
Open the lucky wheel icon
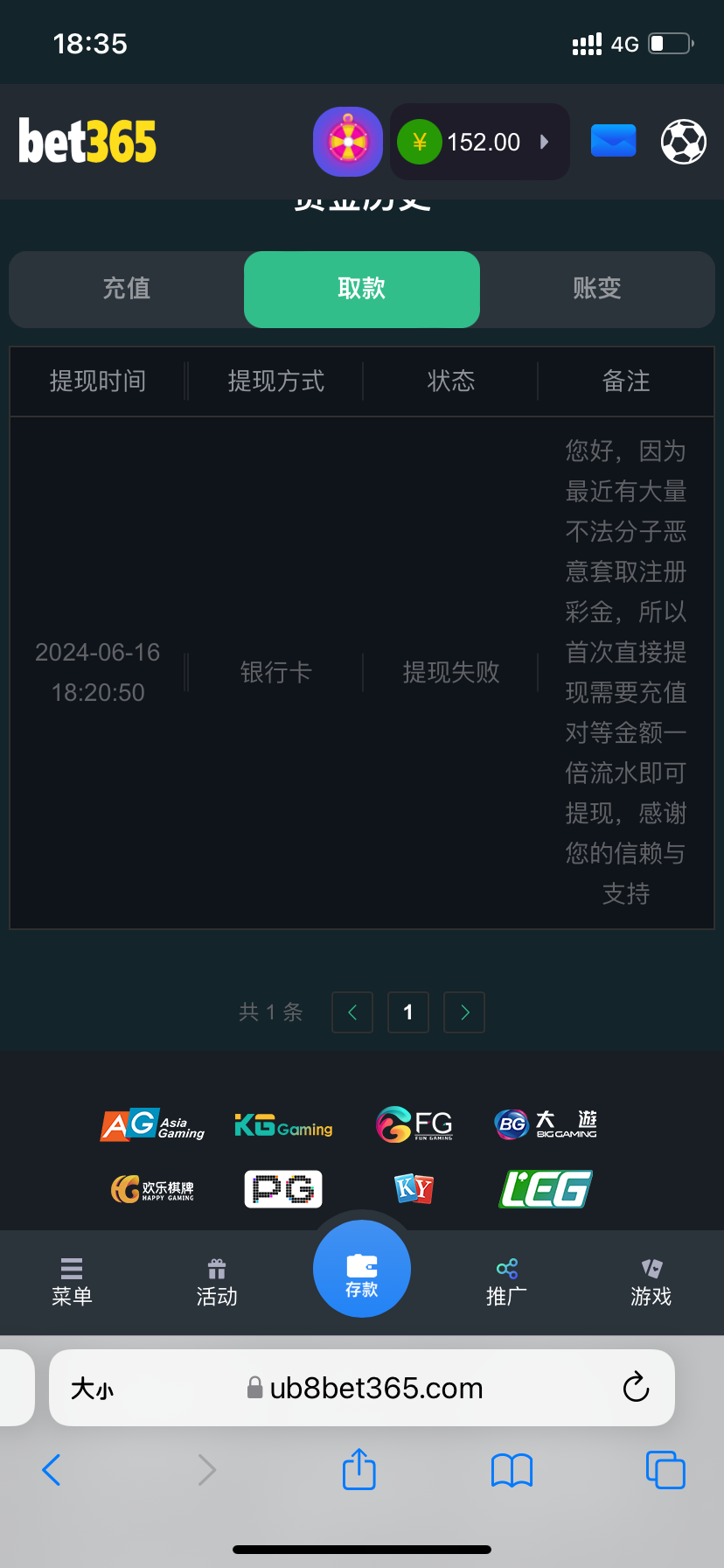pos(348,142)
